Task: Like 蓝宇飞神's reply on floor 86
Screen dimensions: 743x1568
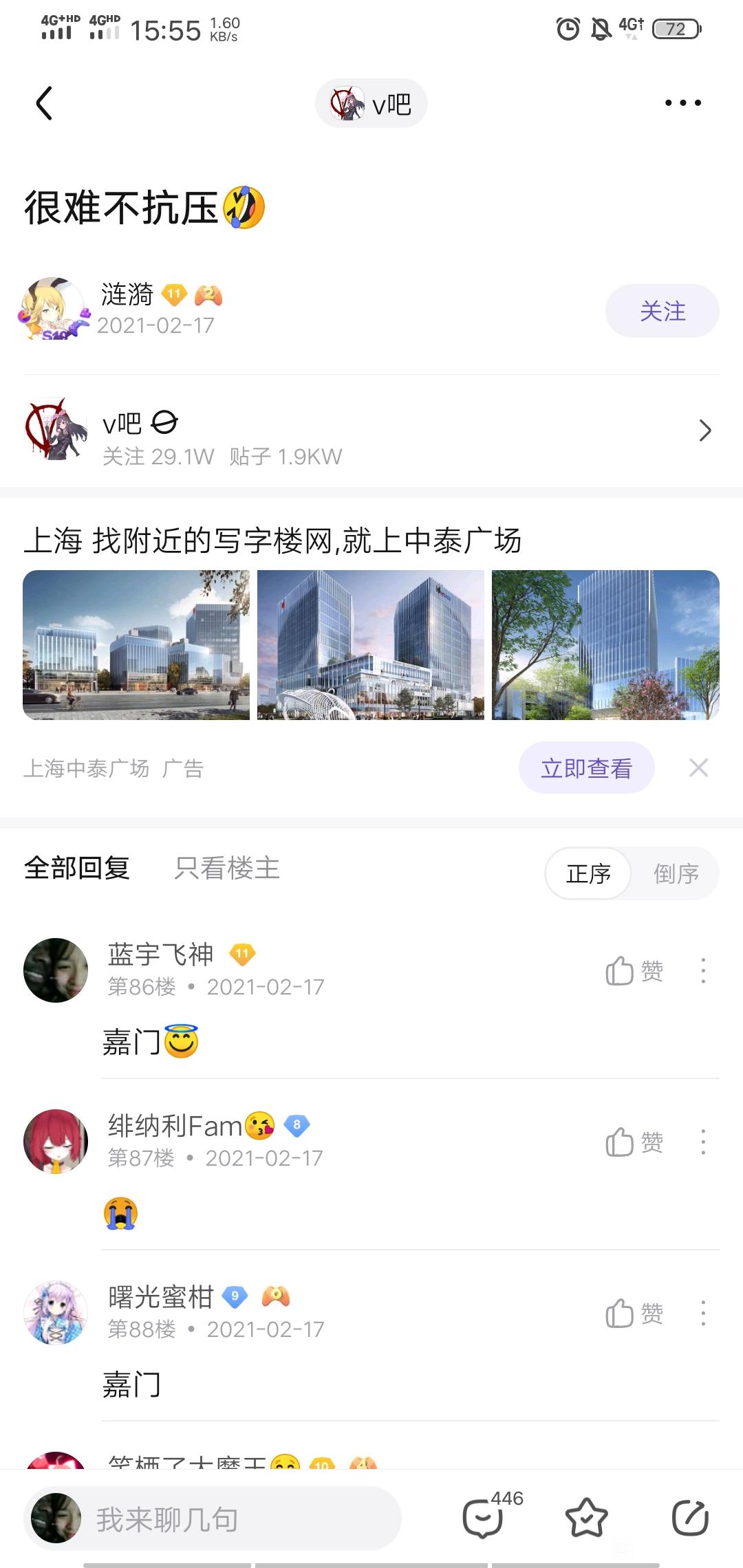Action: [634, 971]
